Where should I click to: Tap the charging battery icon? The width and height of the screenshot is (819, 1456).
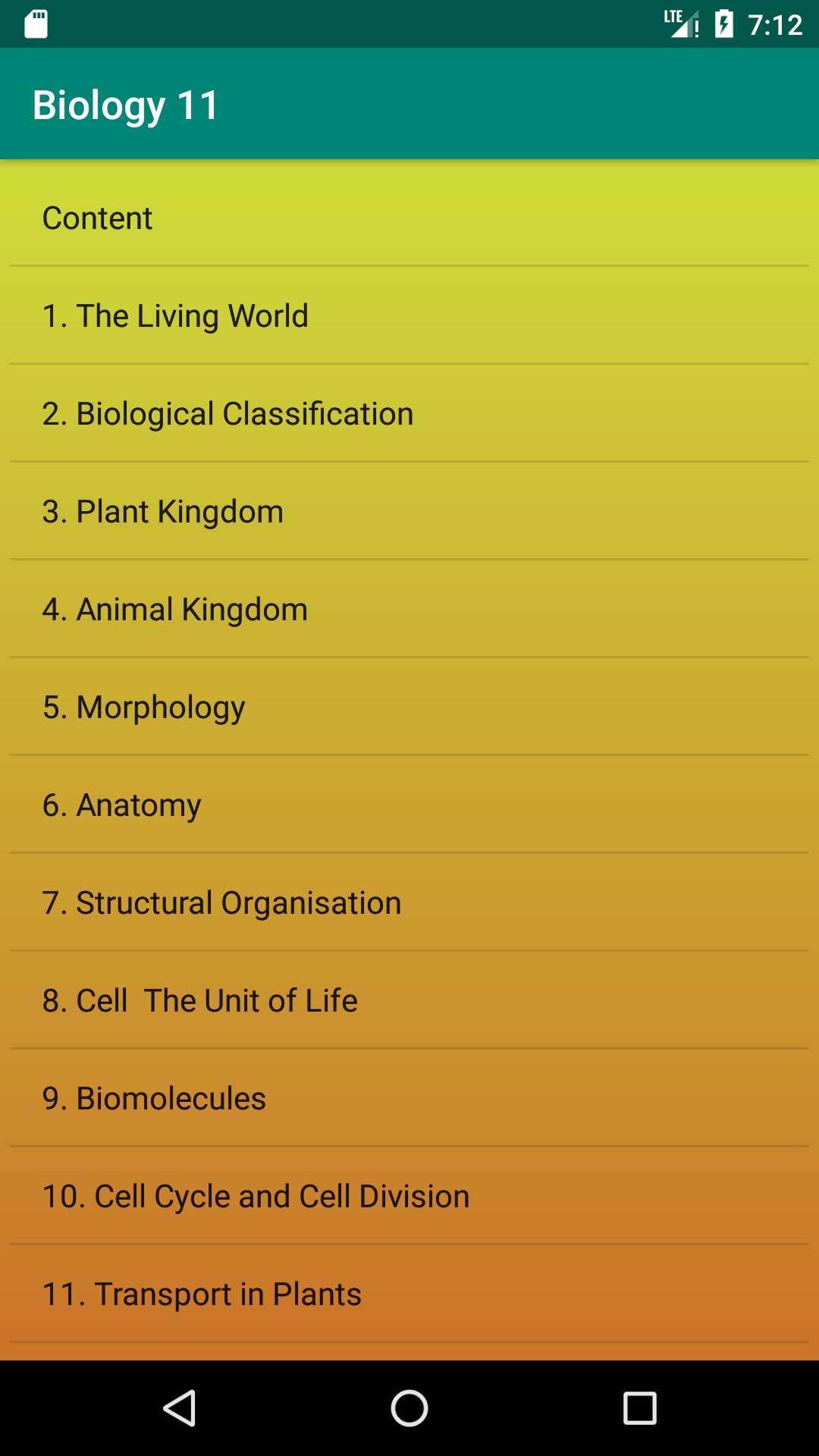723,24
